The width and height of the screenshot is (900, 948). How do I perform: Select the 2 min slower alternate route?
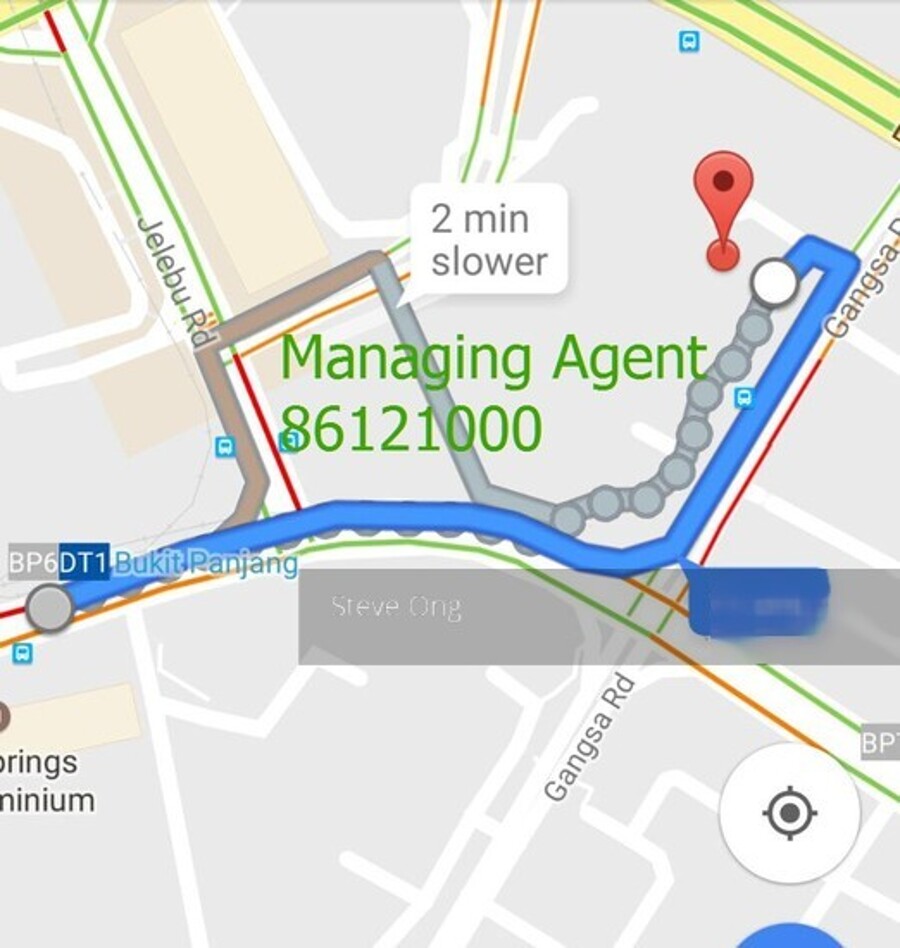(489, 240)
